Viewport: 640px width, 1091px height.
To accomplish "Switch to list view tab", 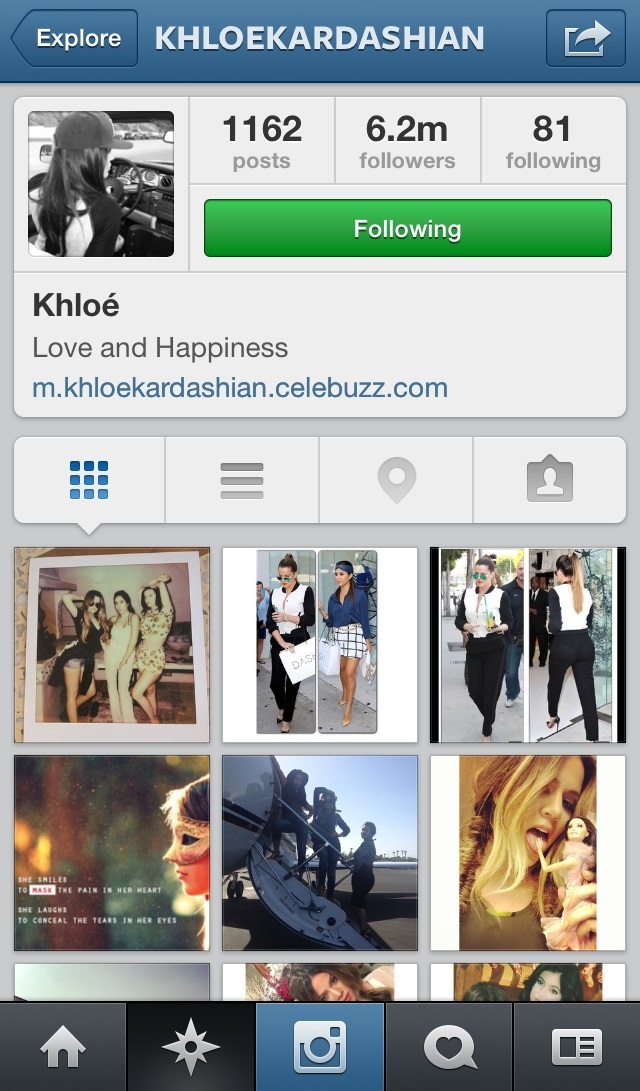I will click(x=242, y=480).
